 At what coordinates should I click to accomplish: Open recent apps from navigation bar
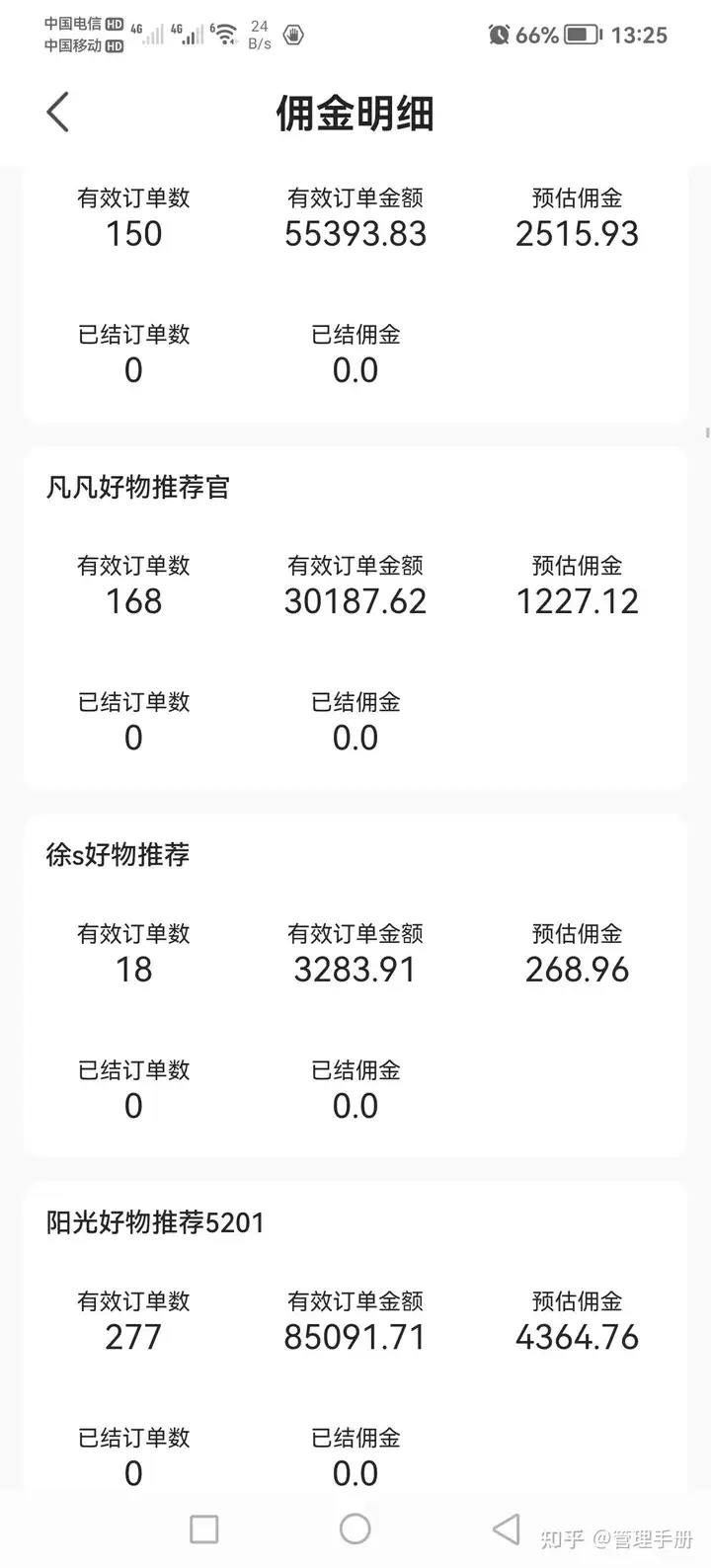[204, 1529]
